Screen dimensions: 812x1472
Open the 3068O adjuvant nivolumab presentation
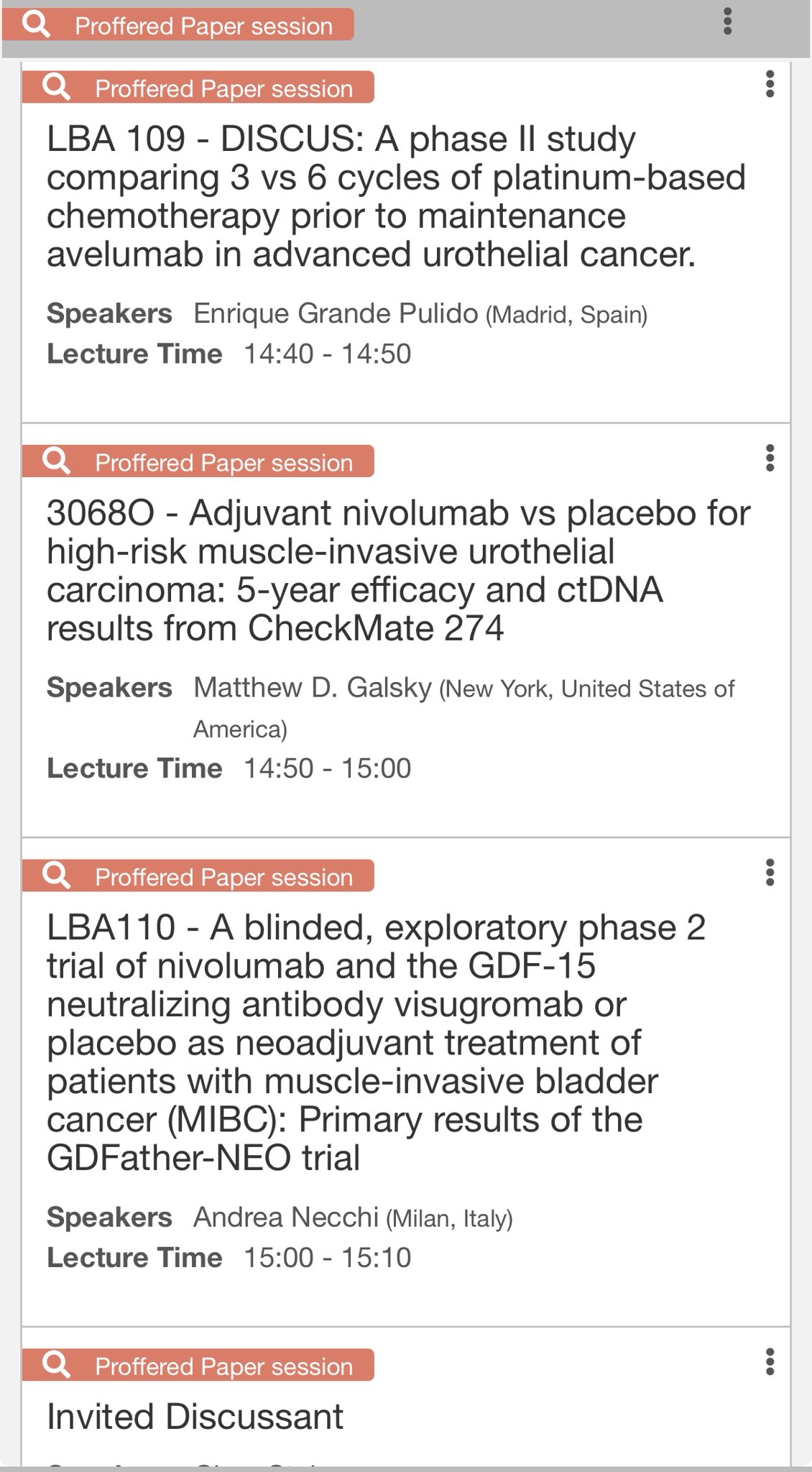398,570
